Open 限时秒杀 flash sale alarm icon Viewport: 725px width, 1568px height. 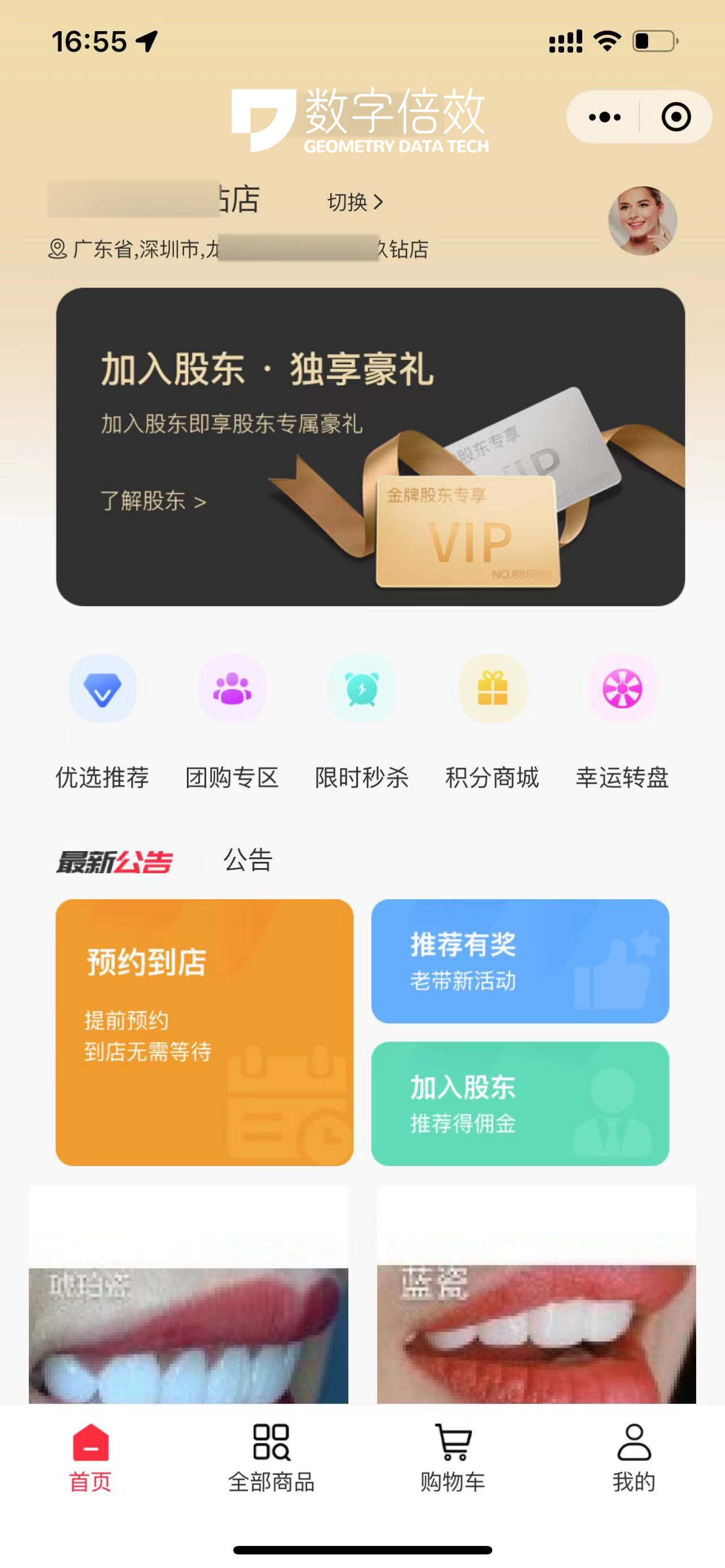pos(361,691)
